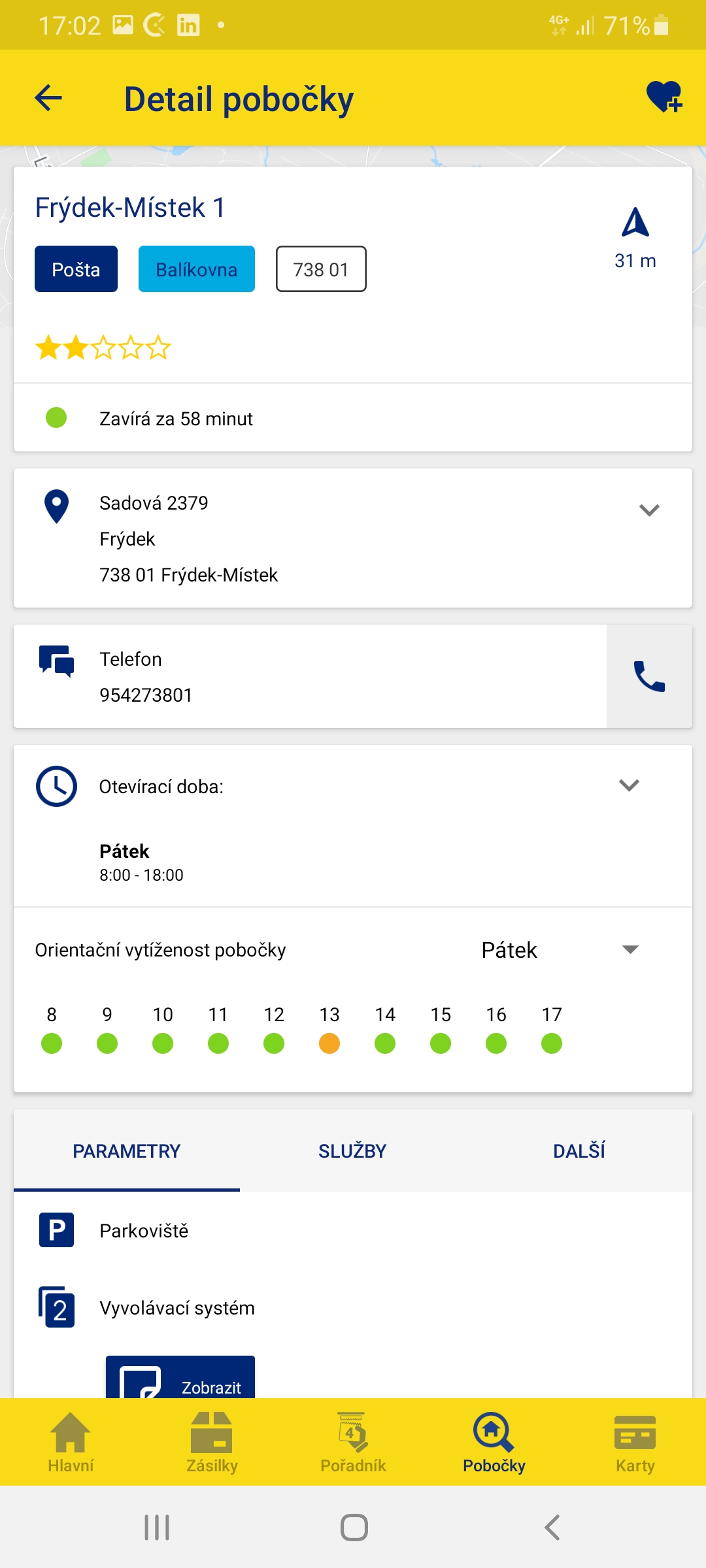Go back using the app bar arrow
The height and width of the screenshot is (1568, 706).
pyautogui.click(x=48, y=99)
